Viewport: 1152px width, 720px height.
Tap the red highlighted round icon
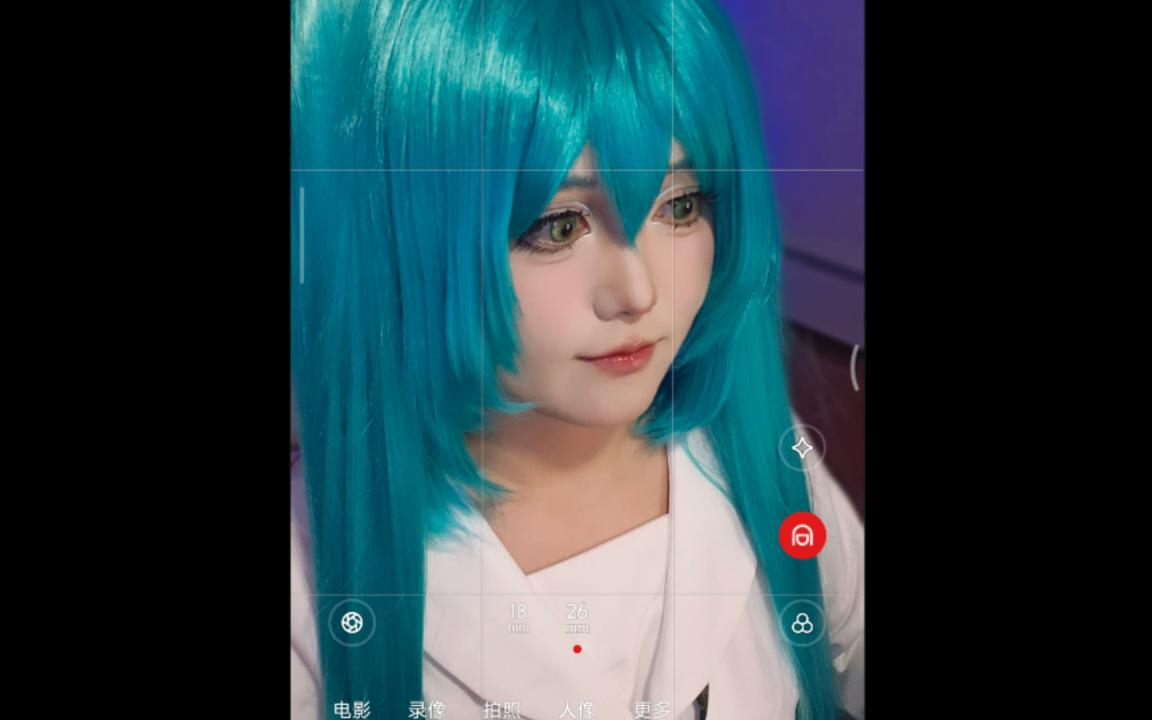[802, 536]
